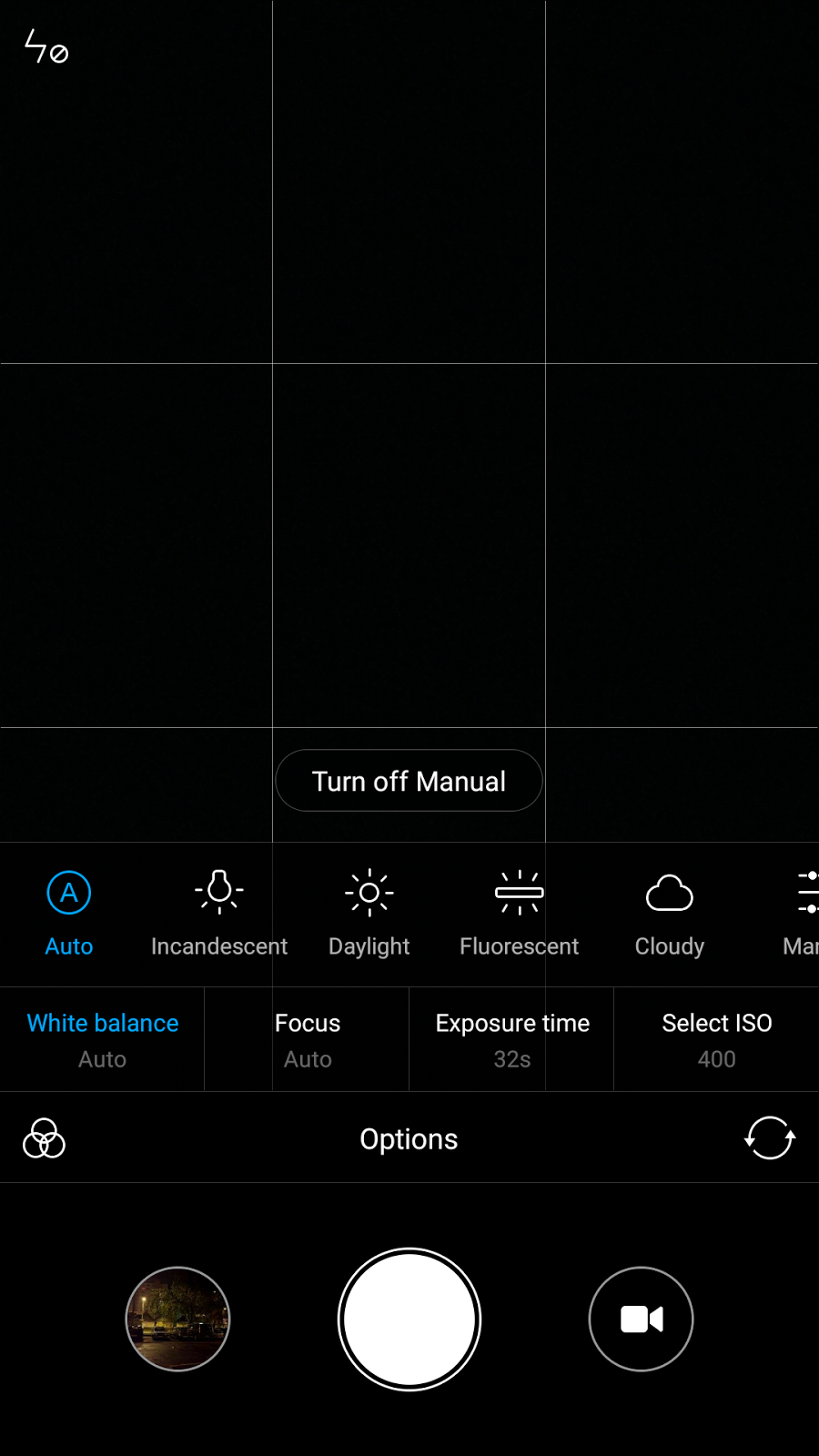819x1456 pixels.
Task: Switch to video recording mode
Action: point(642,1319)
